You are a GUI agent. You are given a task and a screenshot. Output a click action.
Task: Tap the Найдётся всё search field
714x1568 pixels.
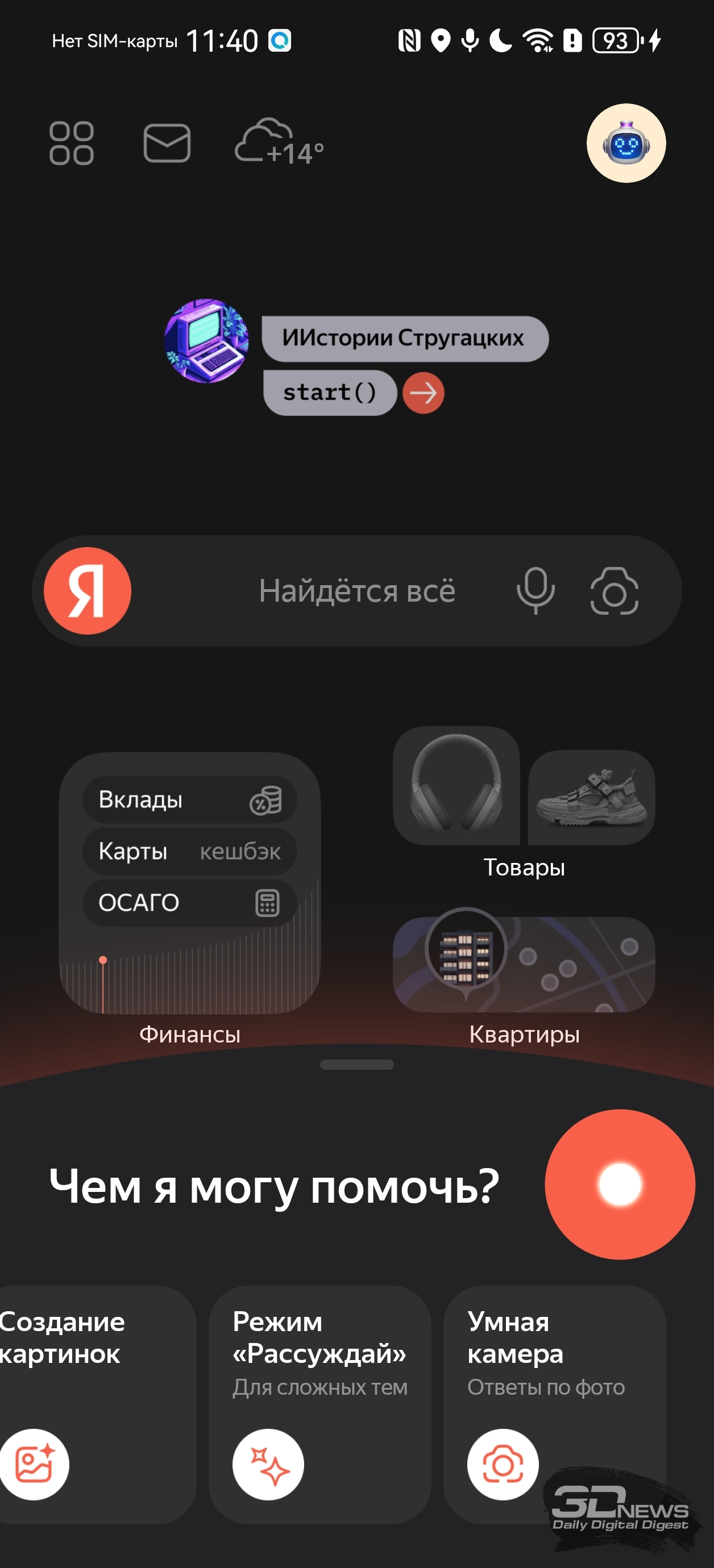pyautogui.click(x=357, y=590)
